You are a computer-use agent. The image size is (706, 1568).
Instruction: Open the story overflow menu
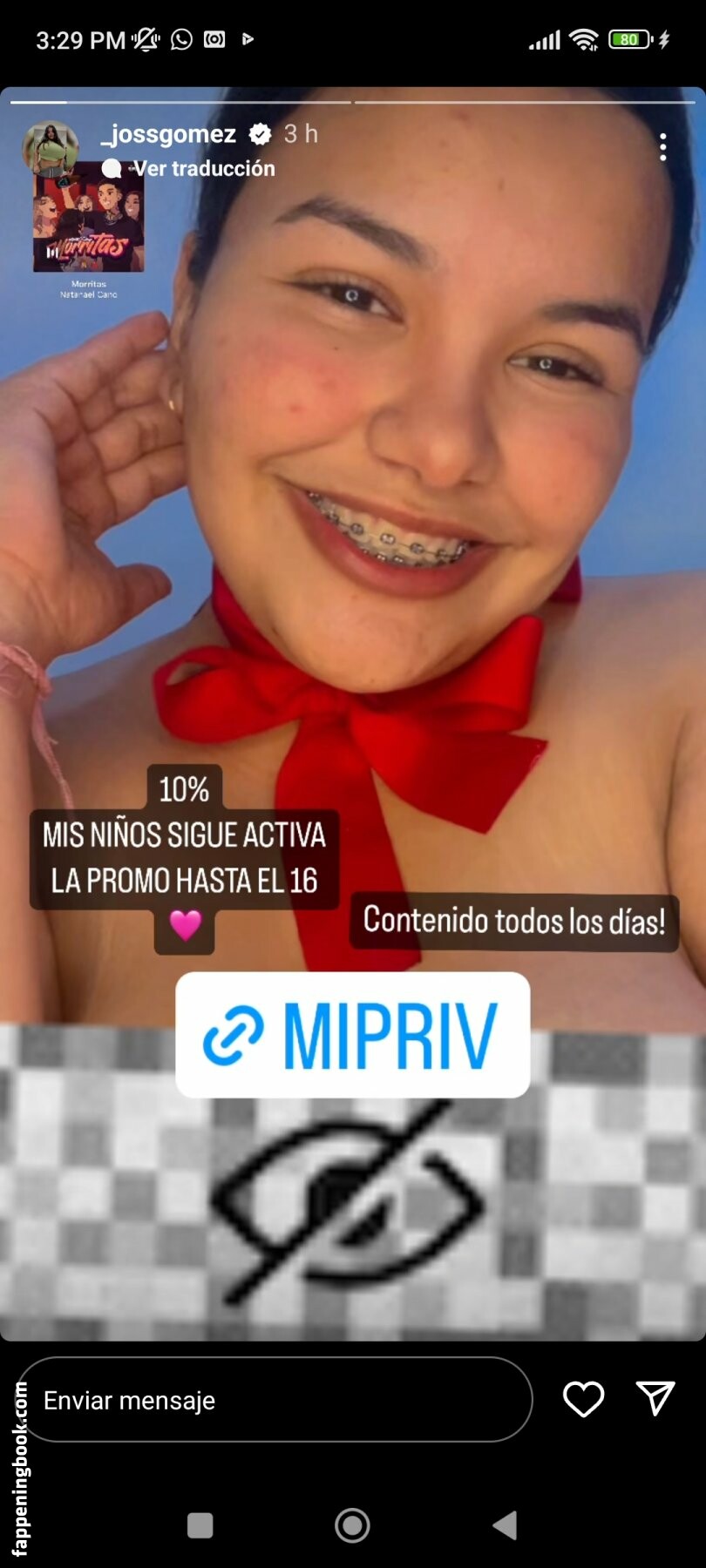coord(663,147)
